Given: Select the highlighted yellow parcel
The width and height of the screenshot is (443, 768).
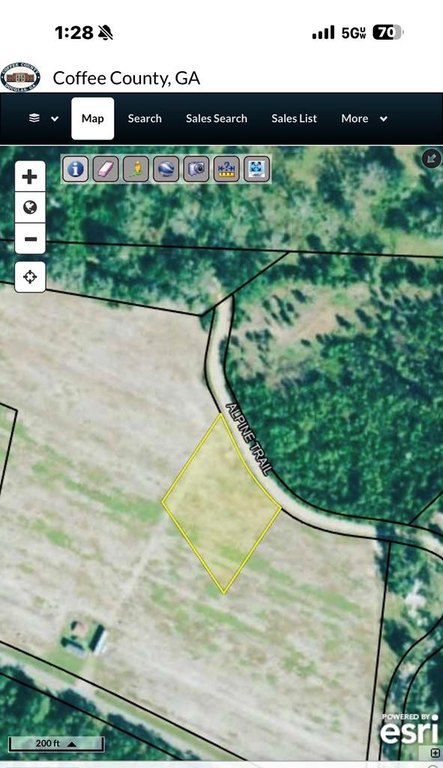Looking at the screenshot, I should click(222, 504).
